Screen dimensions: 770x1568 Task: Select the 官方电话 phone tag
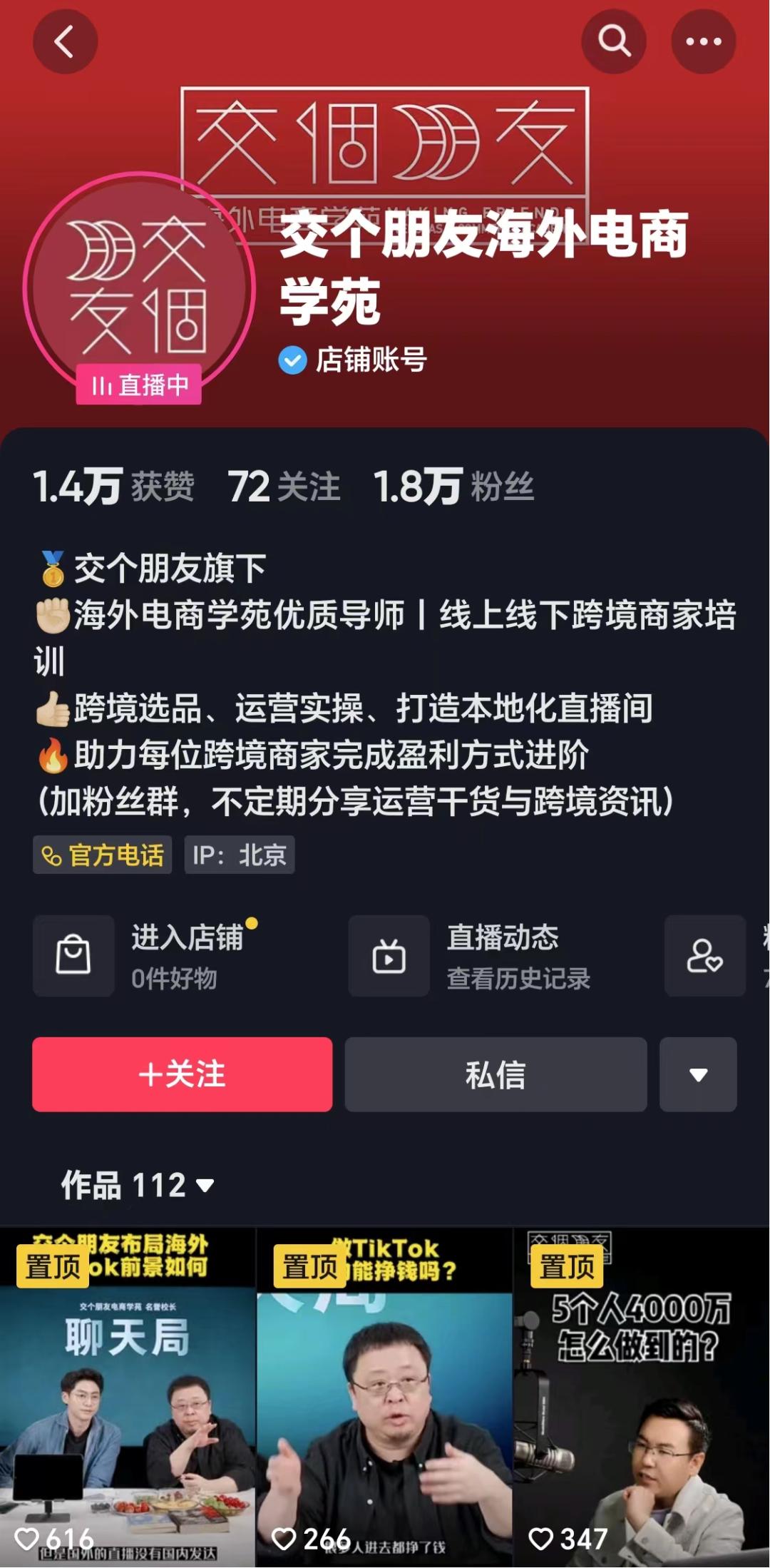[102, 855]
